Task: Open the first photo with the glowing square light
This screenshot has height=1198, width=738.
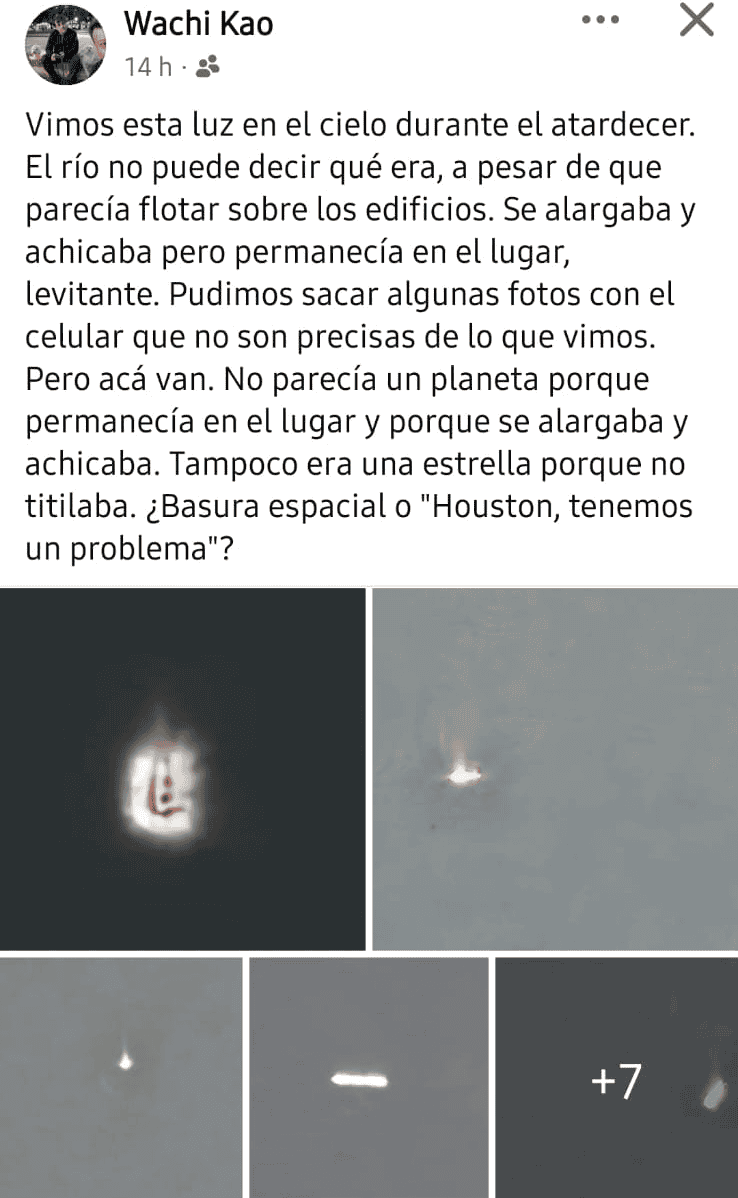Action: [182, 768]
